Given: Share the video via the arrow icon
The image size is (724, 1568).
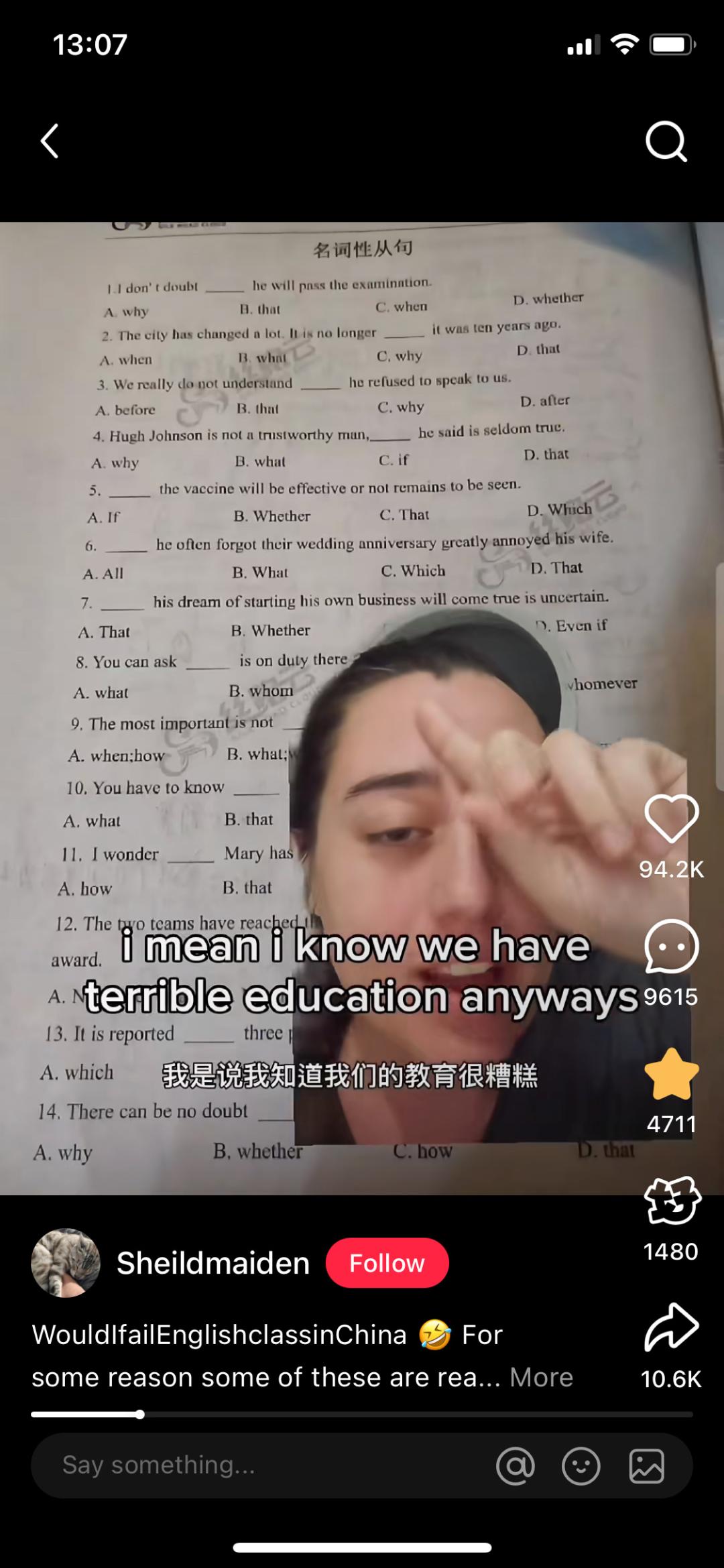Looking at the screenshot, I should 671,1327.
